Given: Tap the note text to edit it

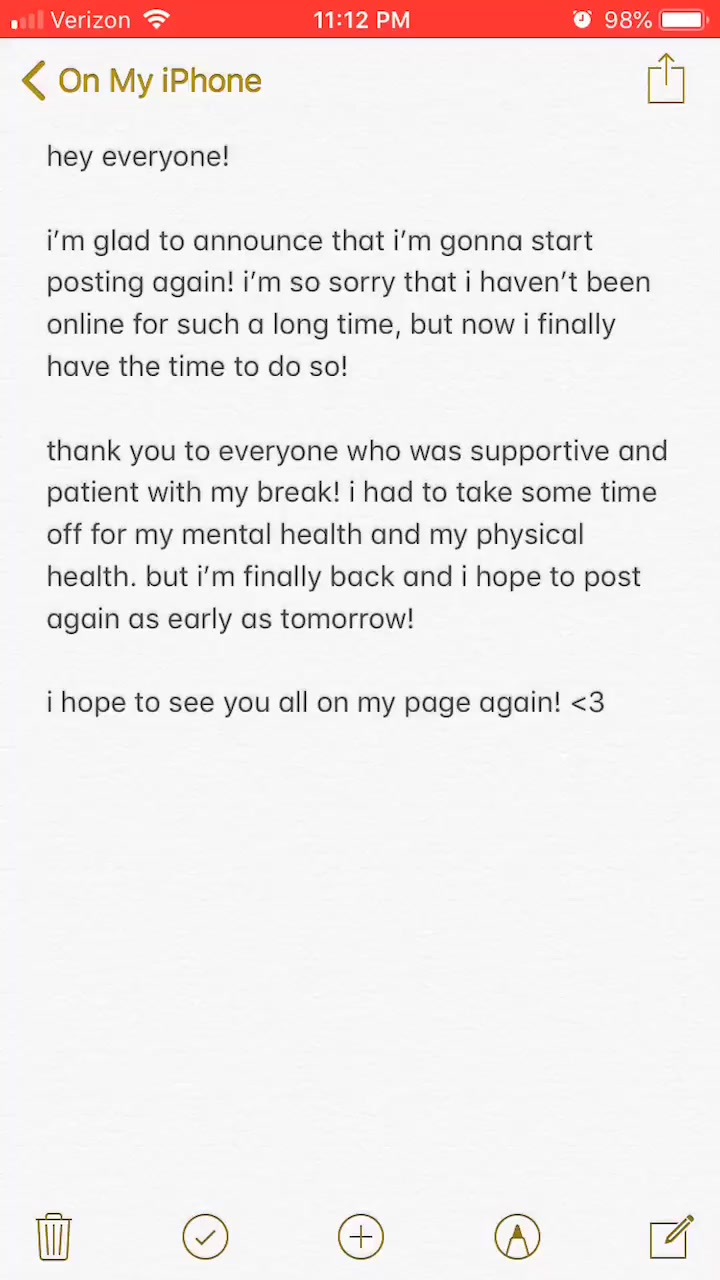Looking at the screenshot, I should pos(357,430).
